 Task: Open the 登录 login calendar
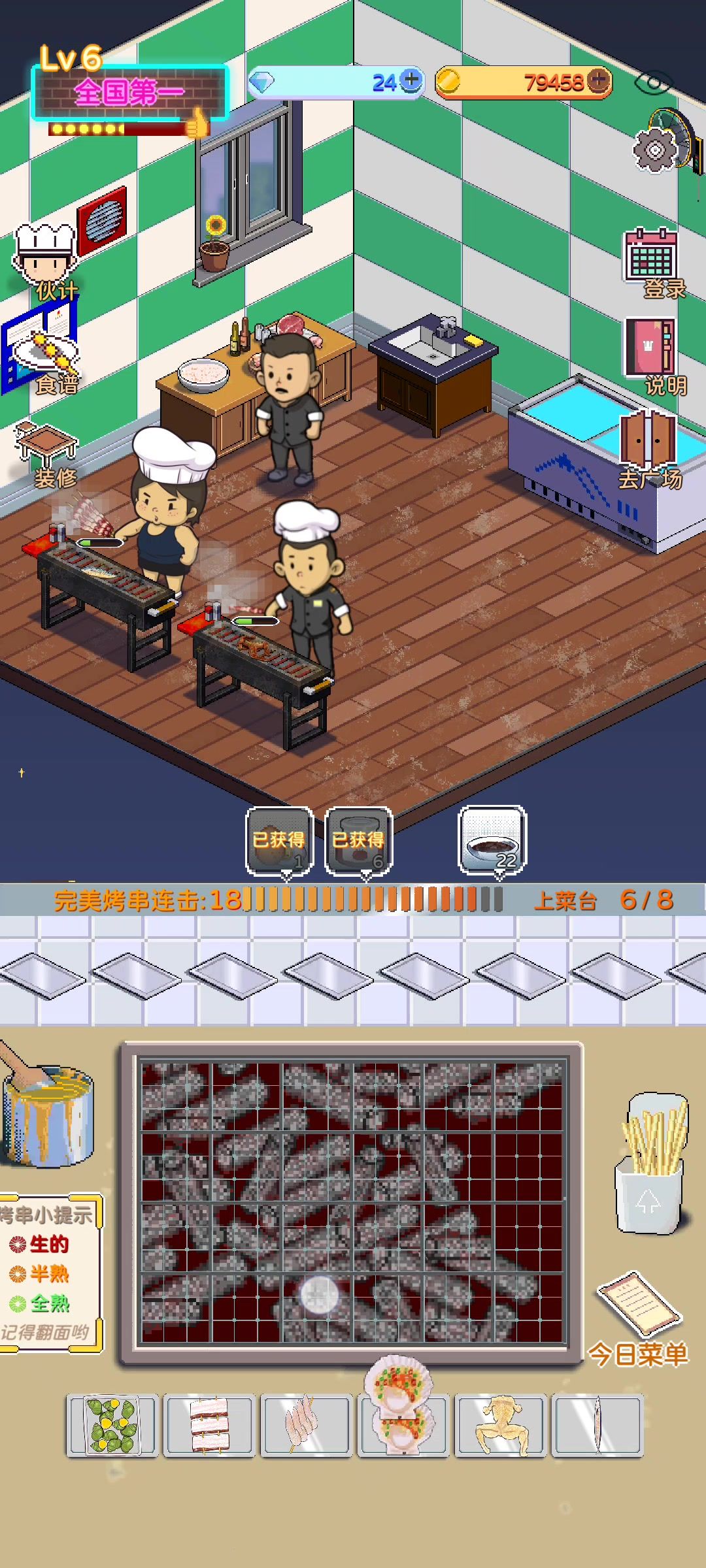pyautogui.click(x=654, y=263)
